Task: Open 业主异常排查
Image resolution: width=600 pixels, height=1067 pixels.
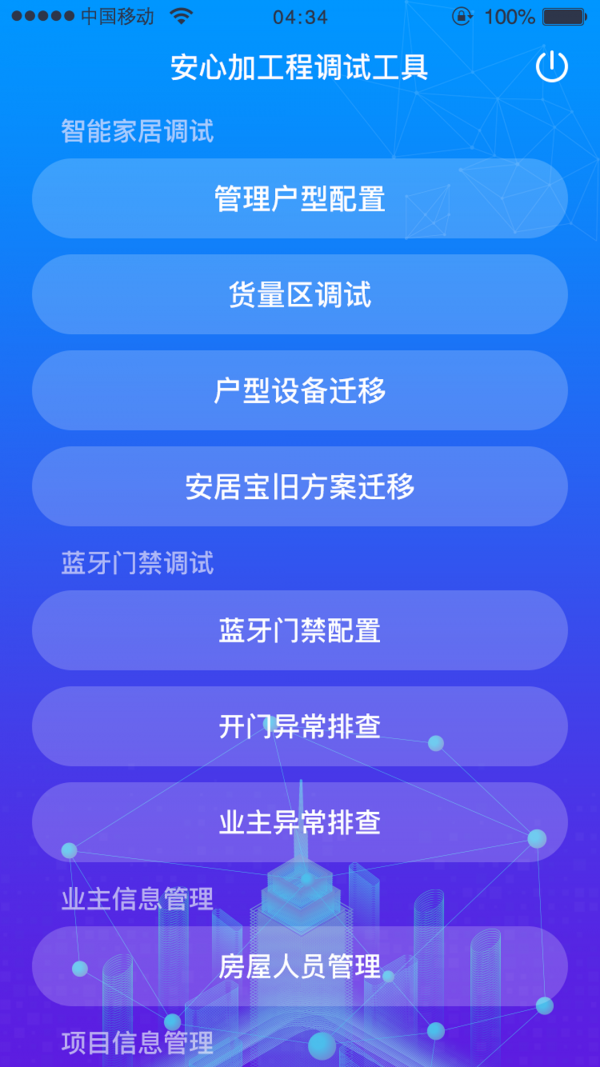Action: (x=300, y=823)
